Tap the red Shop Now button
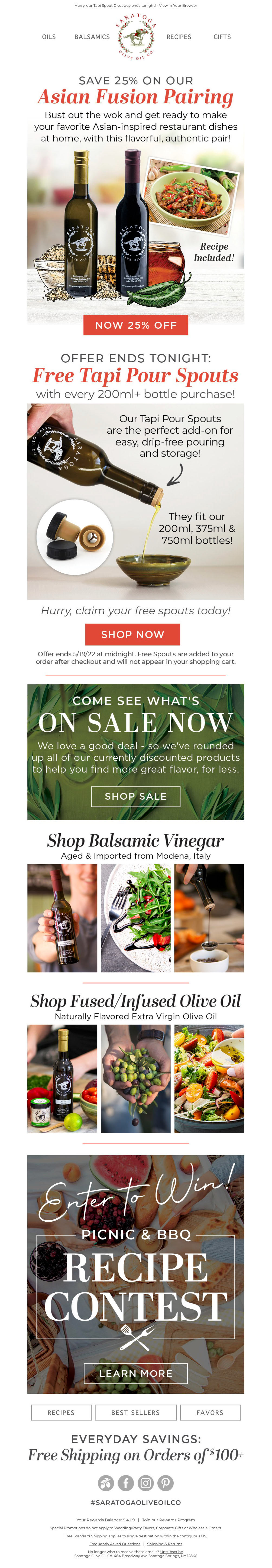The image size is (272, 1568). tap(133, 634)
